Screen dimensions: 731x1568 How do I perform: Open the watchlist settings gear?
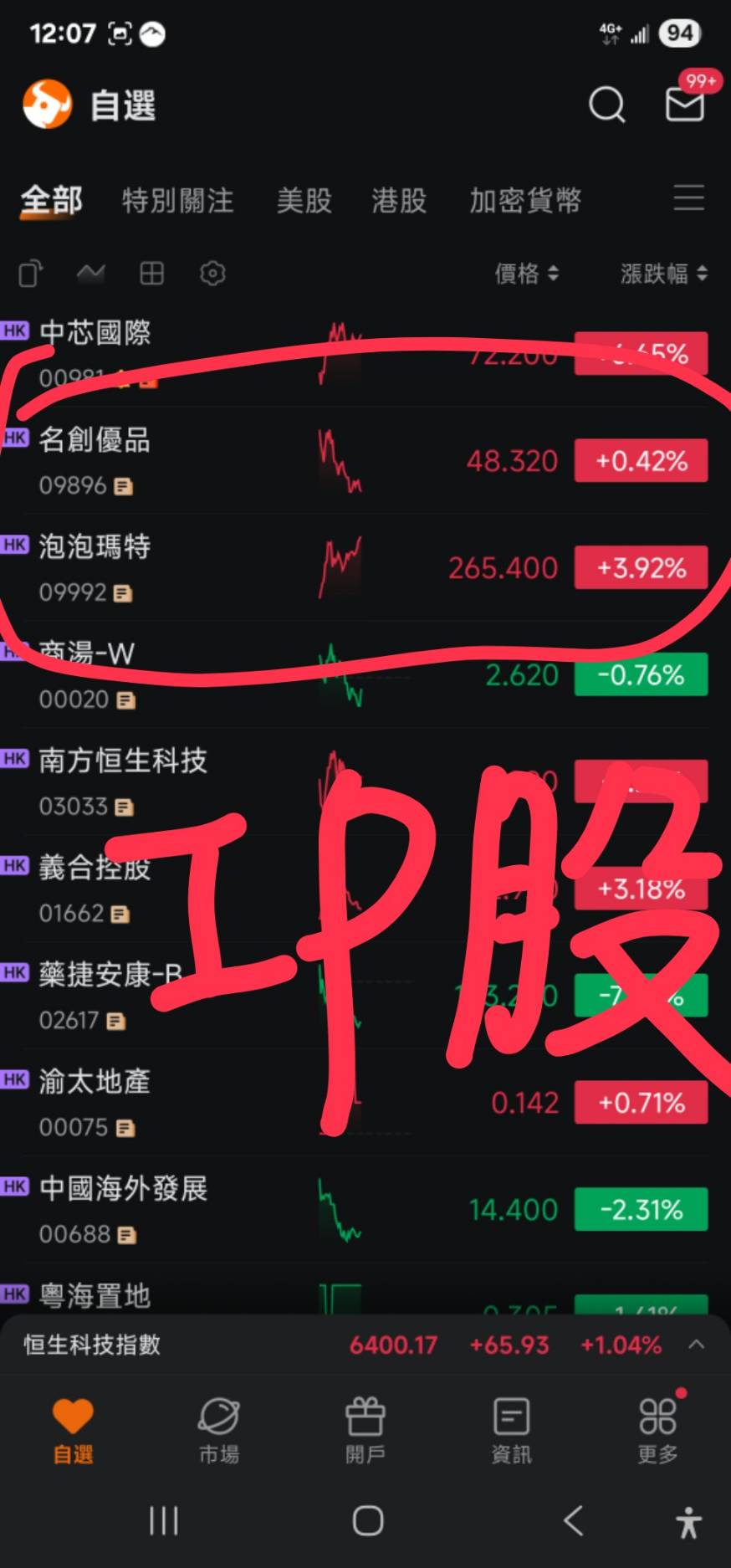tap(212, 274)
